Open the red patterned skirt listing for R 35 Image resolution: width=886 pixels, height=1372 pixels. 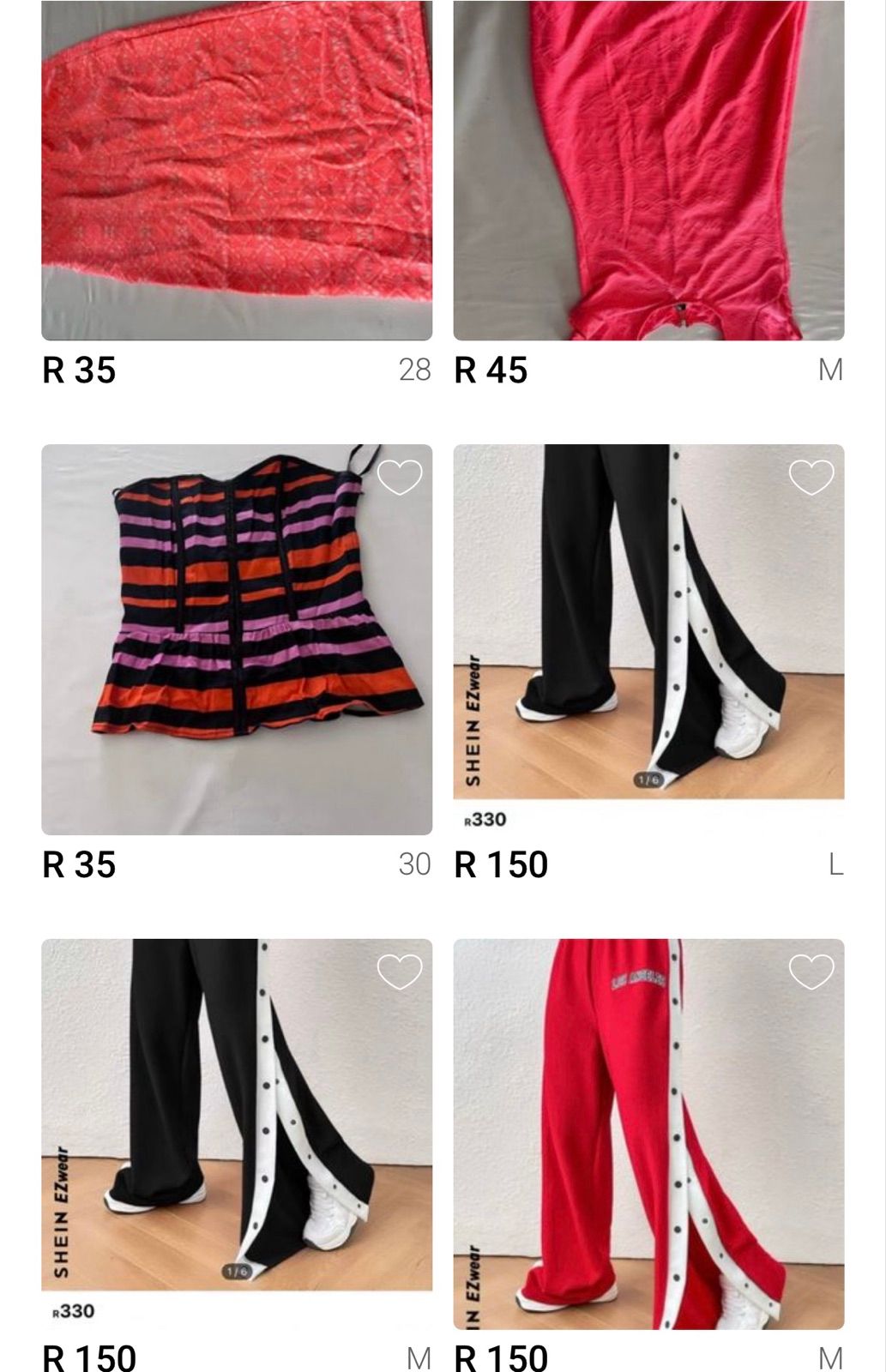(x=237, y=171)
